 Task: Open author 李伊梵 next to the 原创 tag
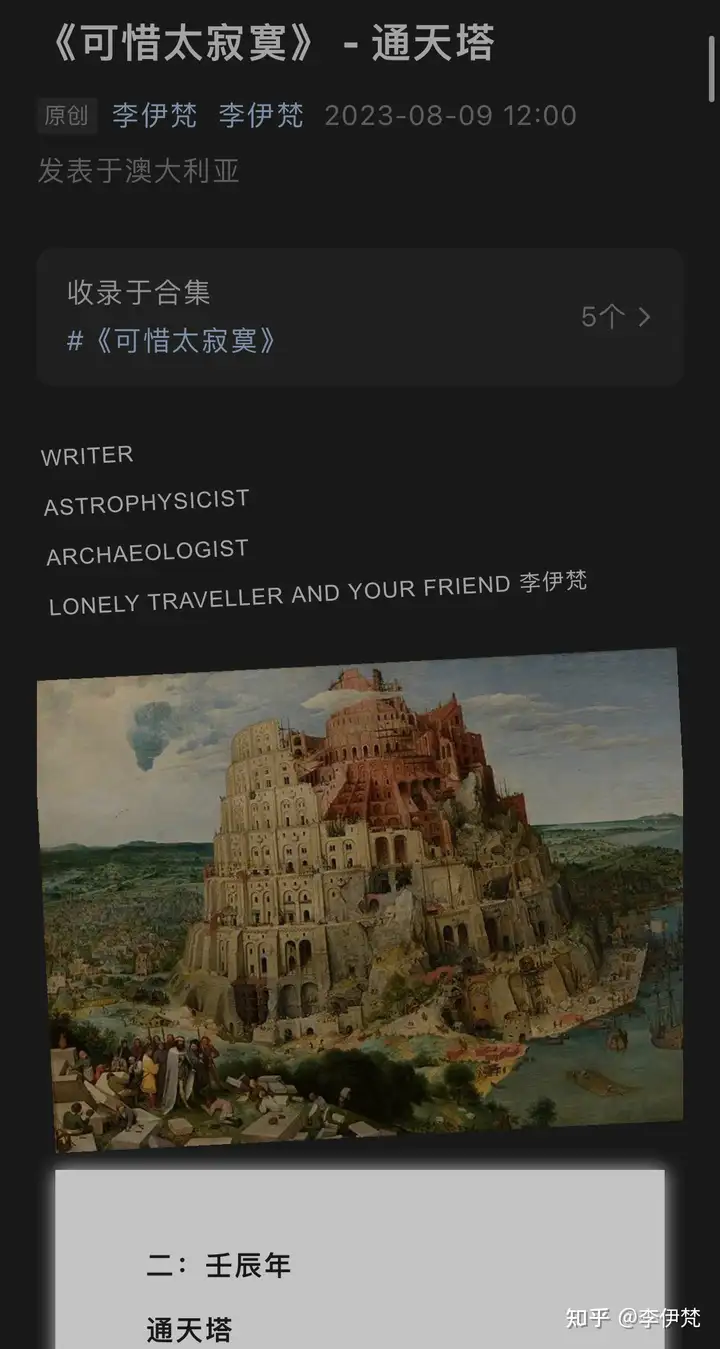pos(154,115)
